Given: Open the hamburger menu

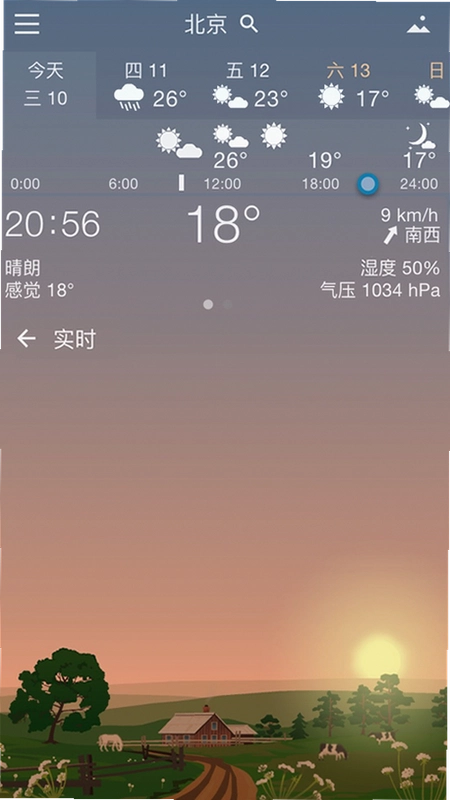Looking at the screenshot, I should coord(27,24).
